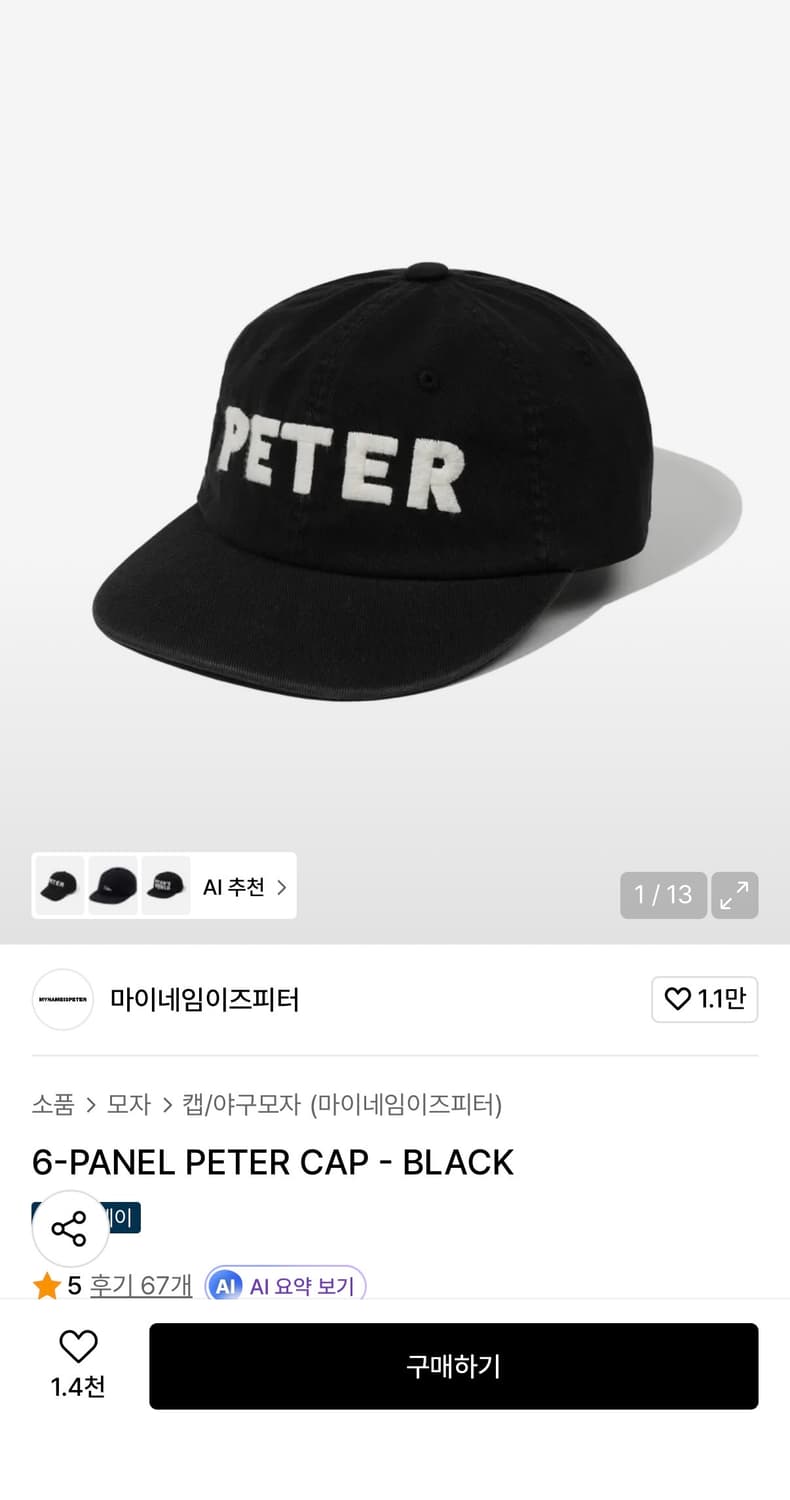Toggle brand favorite using the 1.1만 heart
Viewport: 790px width, 1500px height.
pos(704,999)
